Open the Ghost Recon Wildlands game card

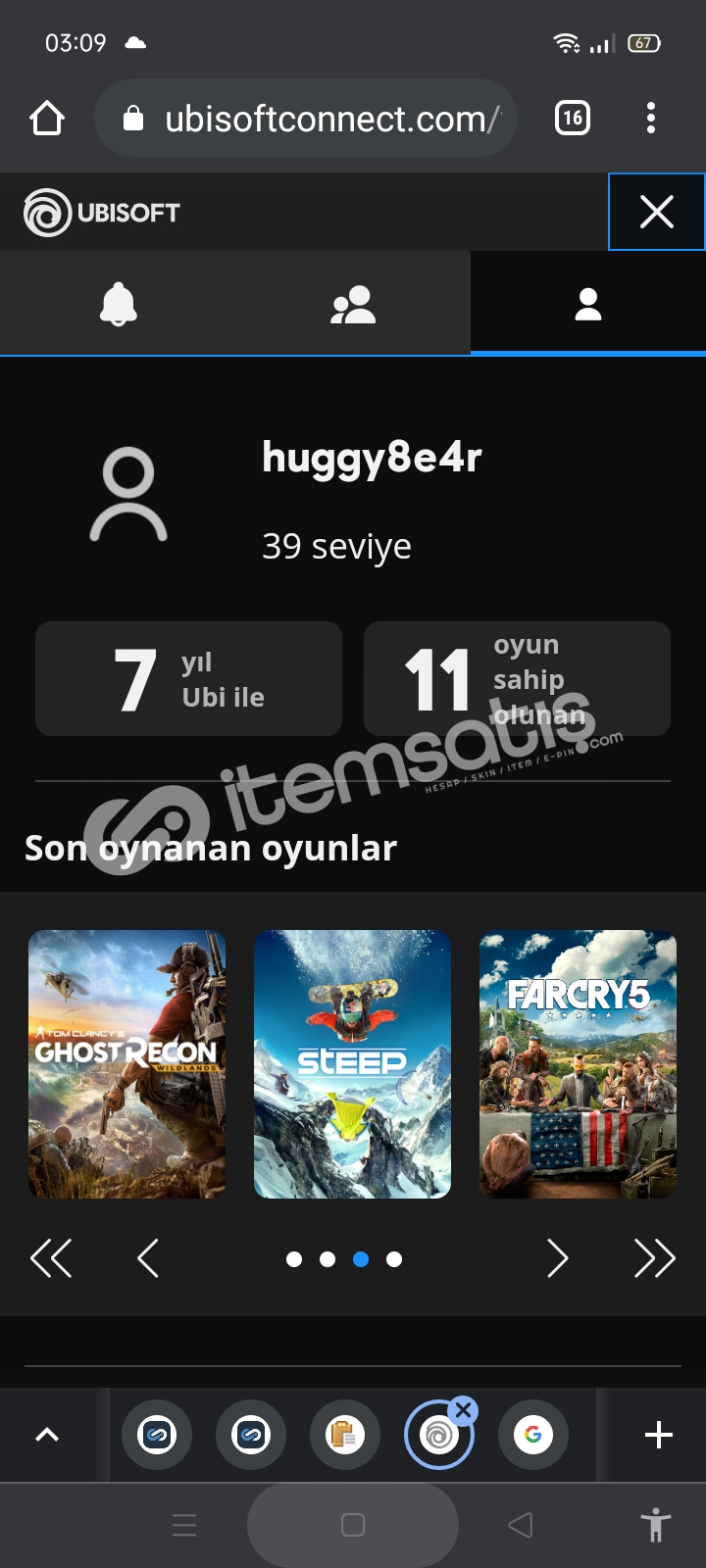click(127, 1064)
